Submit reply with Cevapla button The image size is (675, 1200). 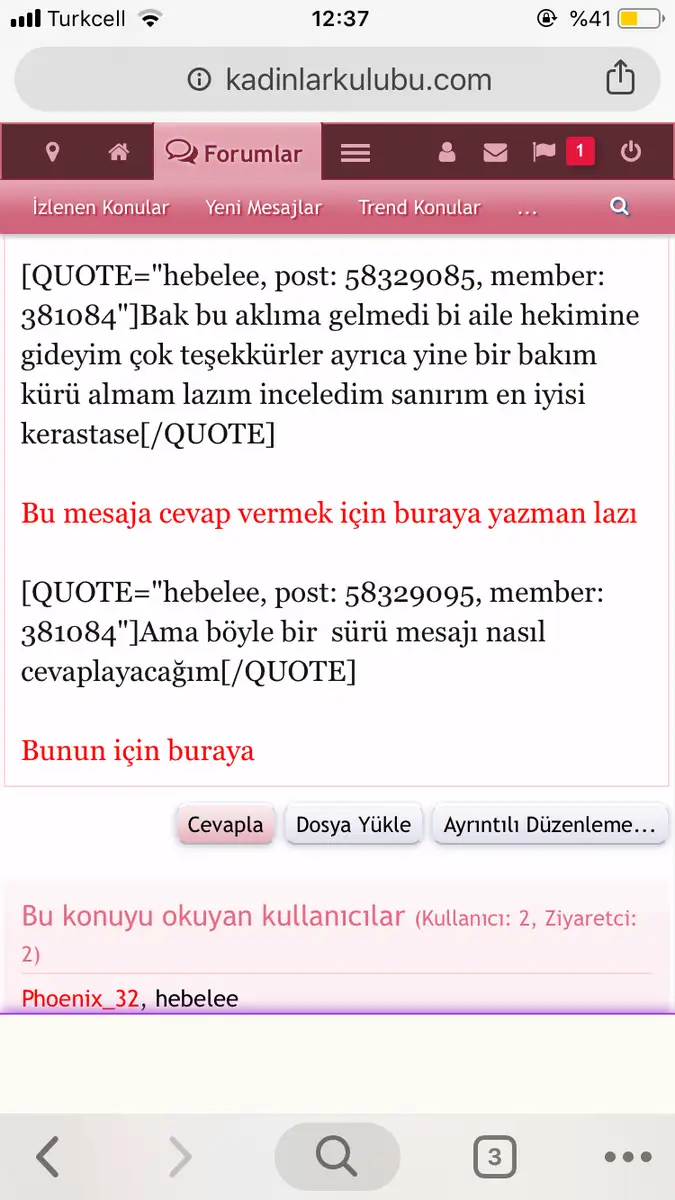[x=226, y=825]
